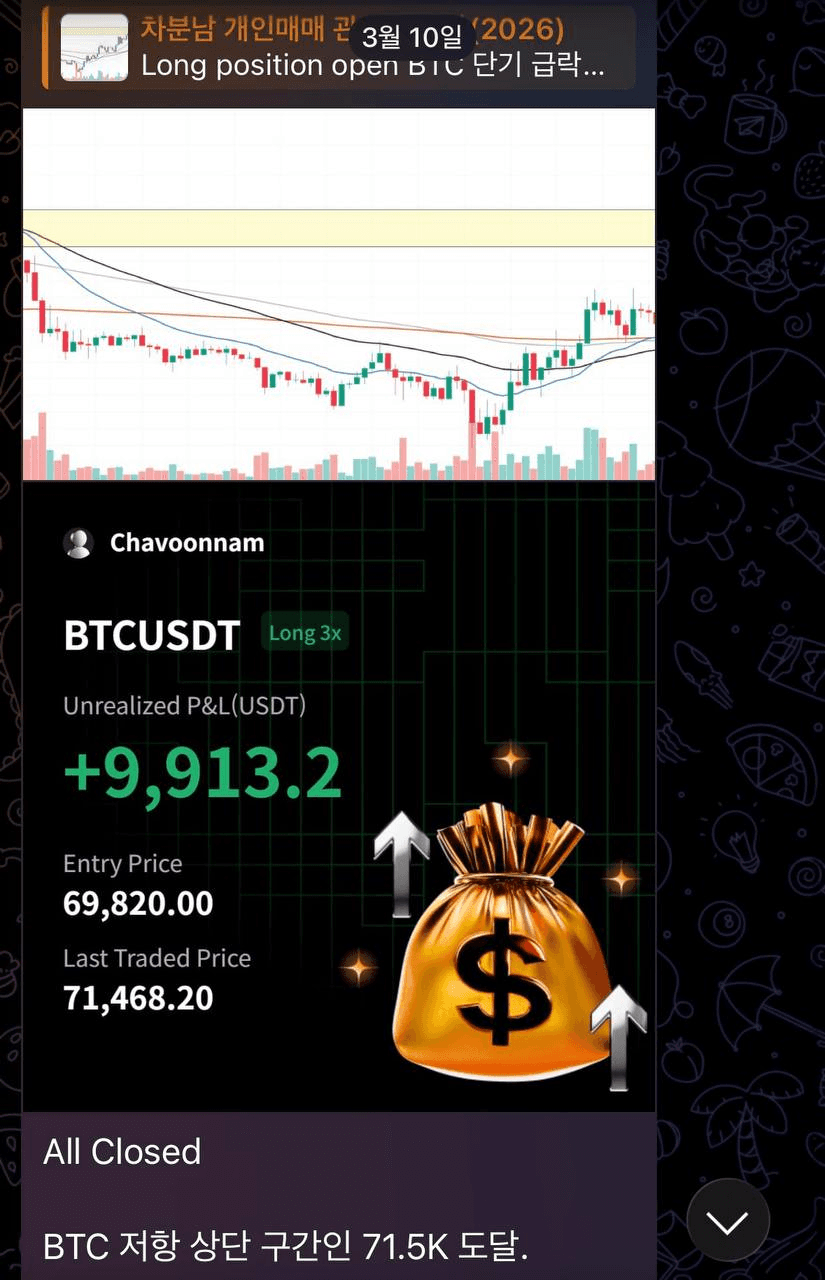
Task: Open the BTCUSDT Long 3x profit image
Action: (338, 796)
